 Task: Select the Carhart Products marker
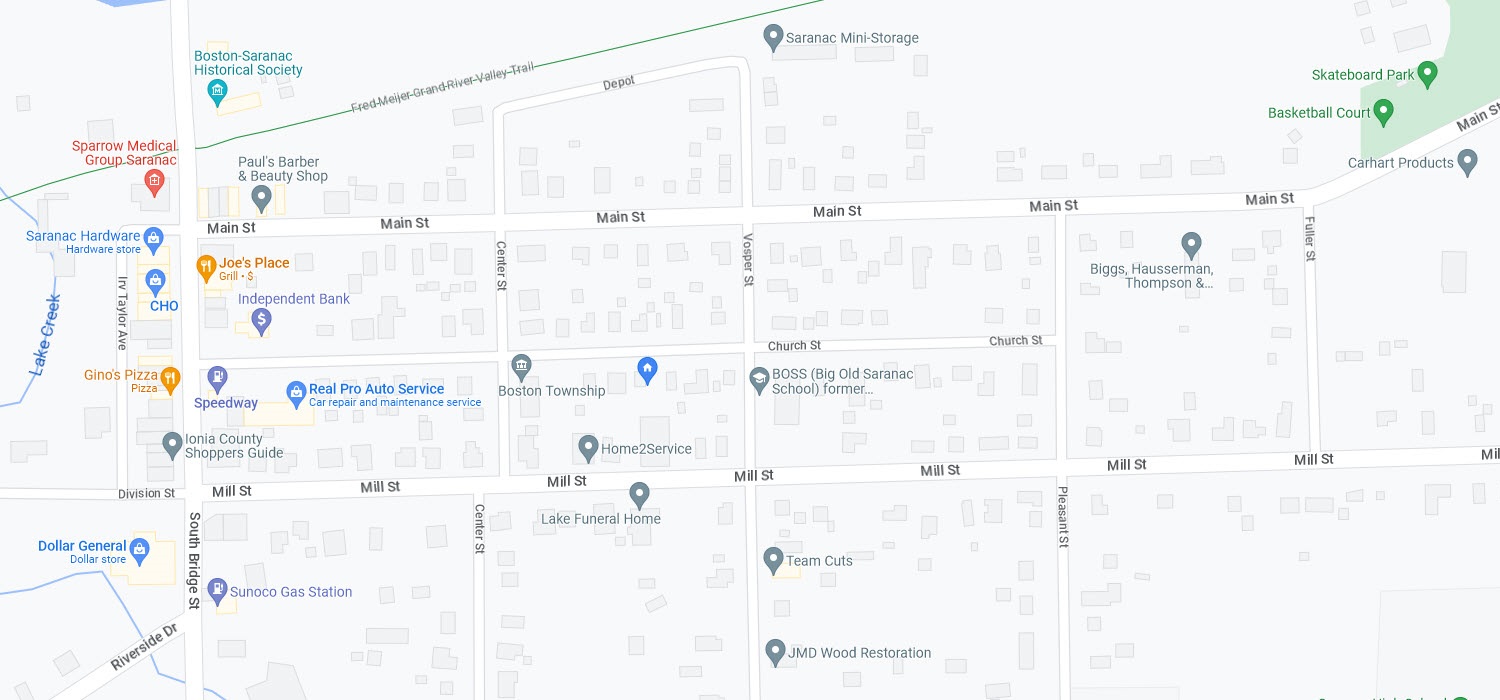click(x=1467, y=161)
